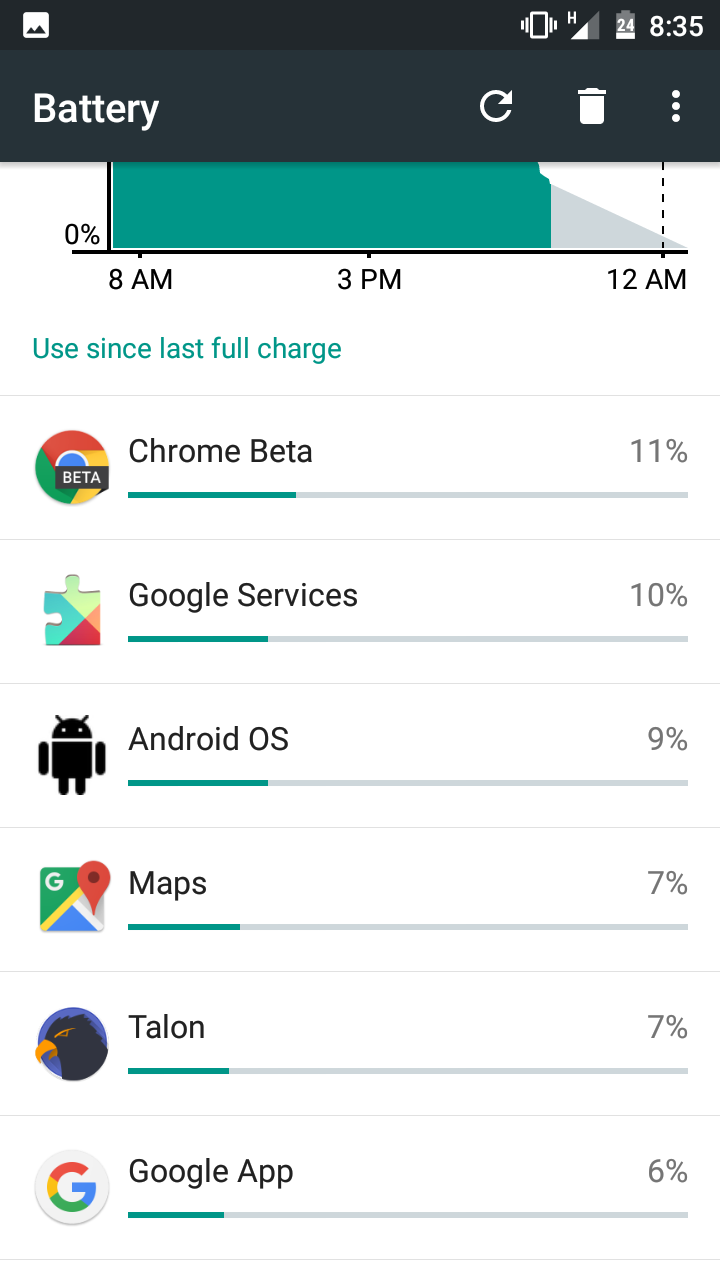Tap the trash icon to reset stats
The width and height of the screenshot is (720, 1280).
[592, 106]
